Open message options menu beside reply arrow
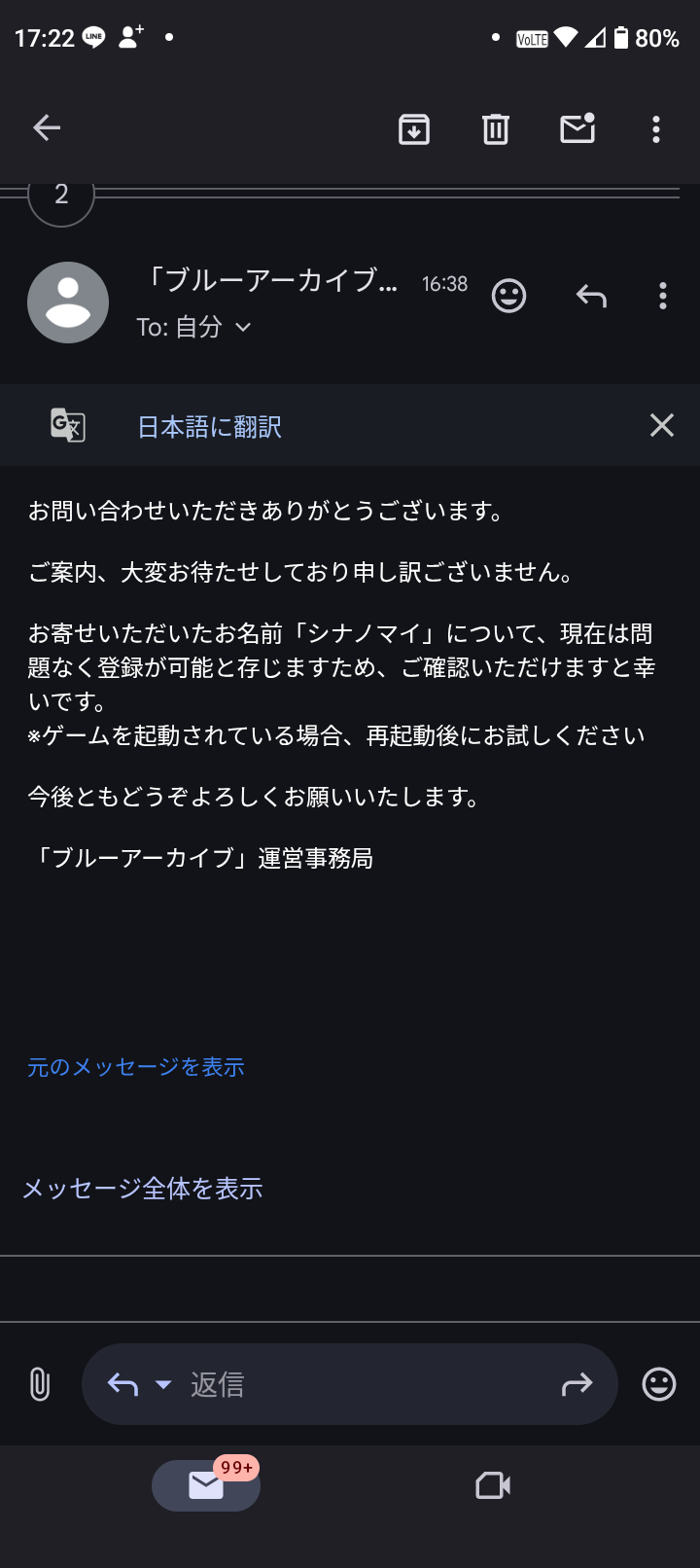 tap(663, 296)
